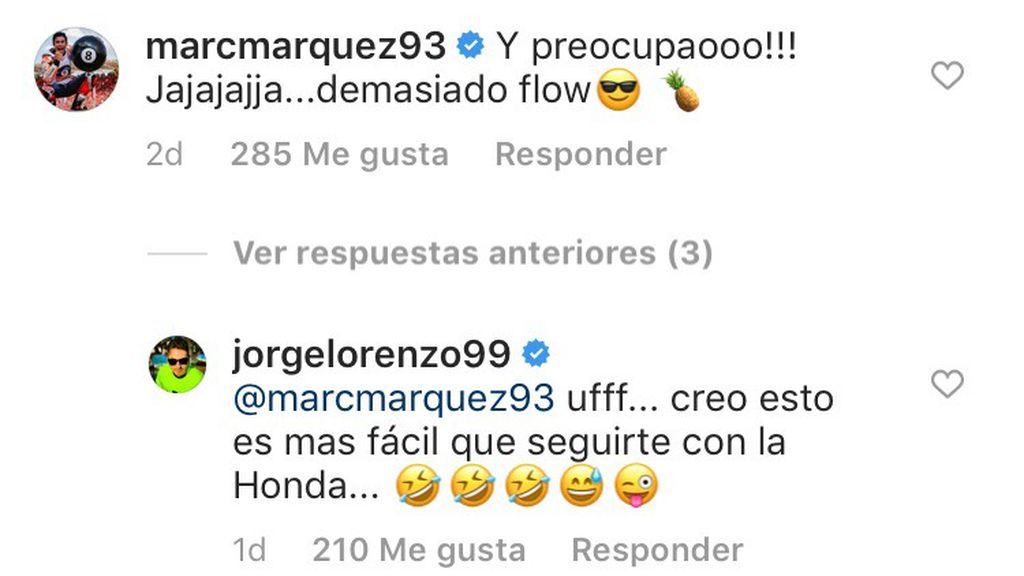Open the jorgelorenzo99 username link
Viewport: 1024px width, 576px height.
(371, 352)
